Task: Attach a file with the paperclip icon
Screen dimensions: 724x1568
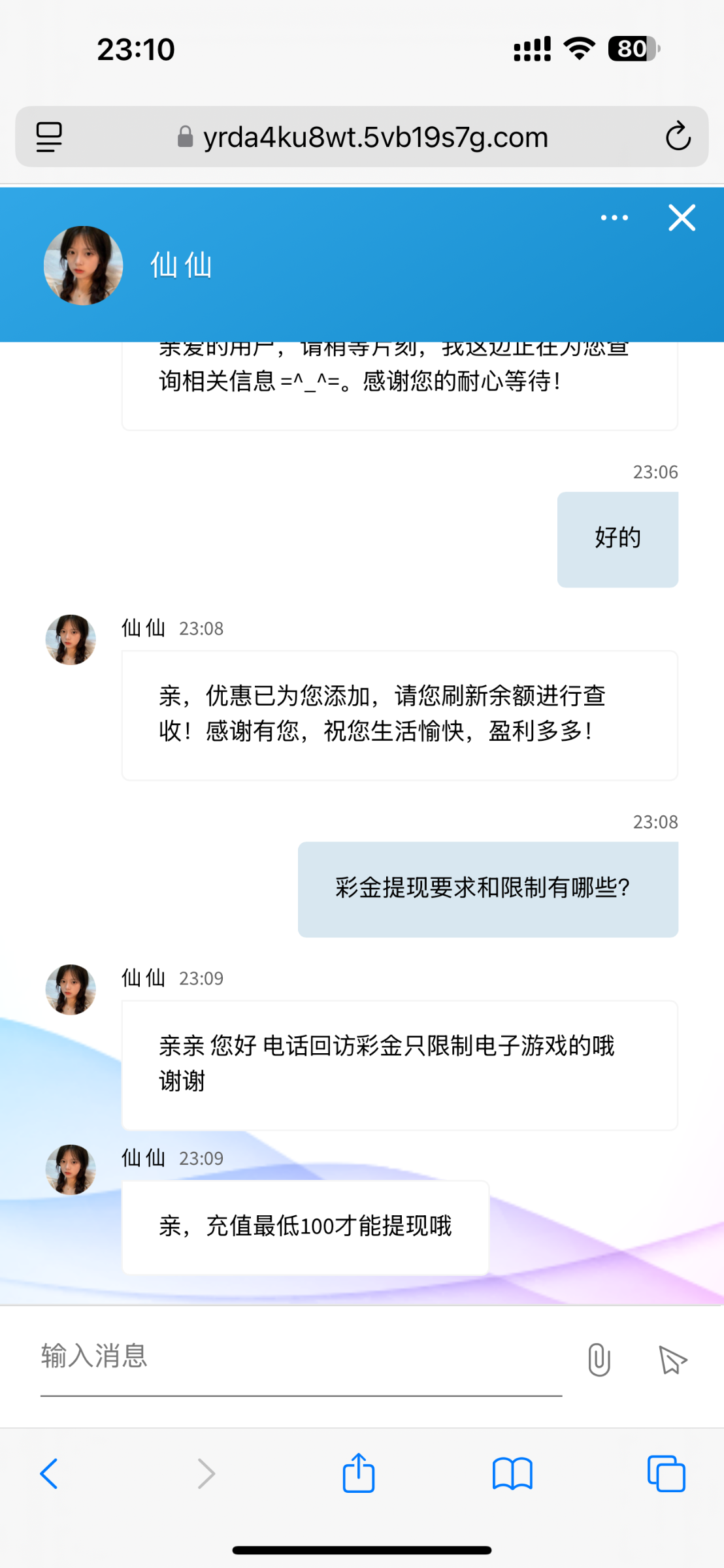Action: (599, 1360)
